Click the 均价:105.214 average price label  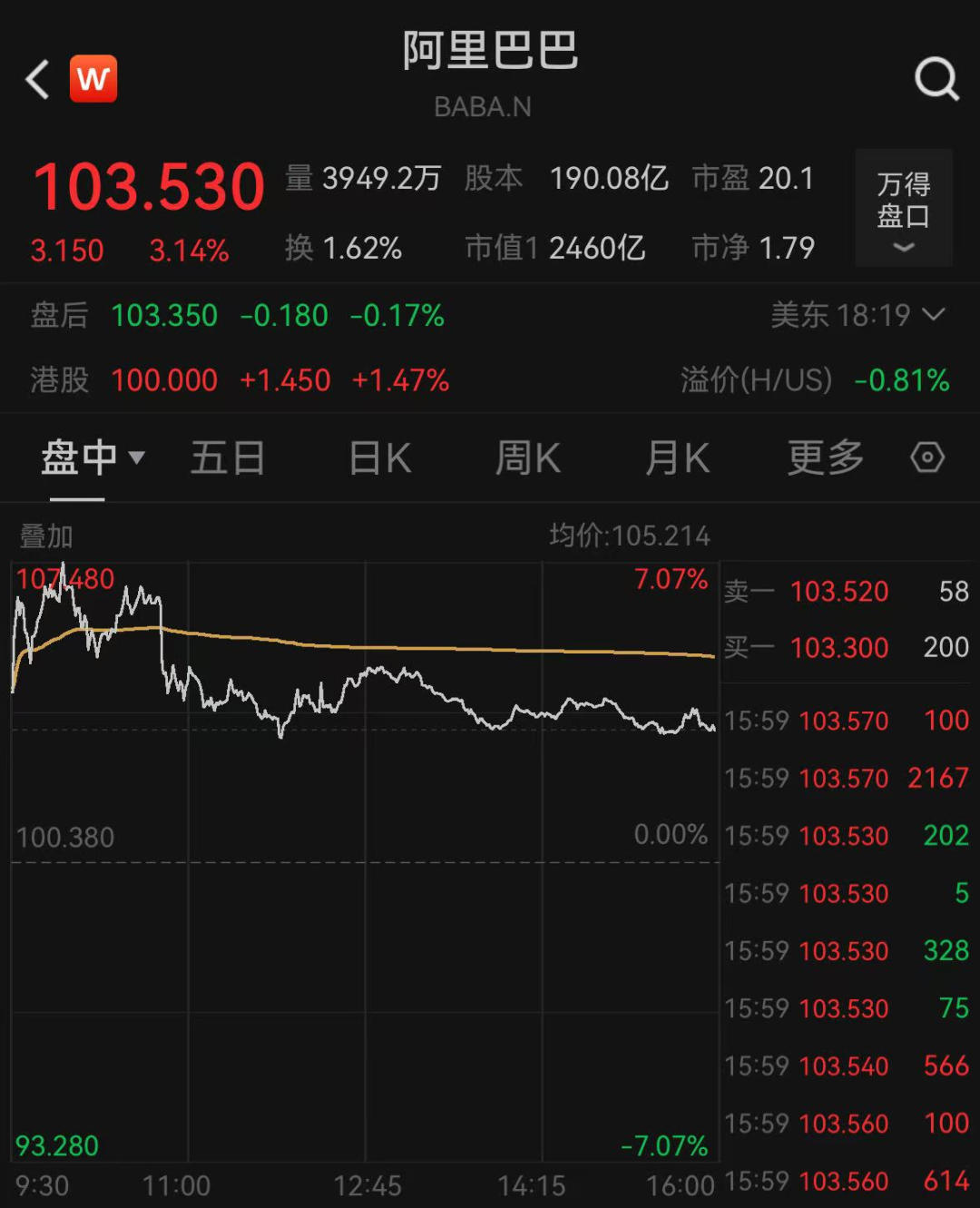[632, 535]
